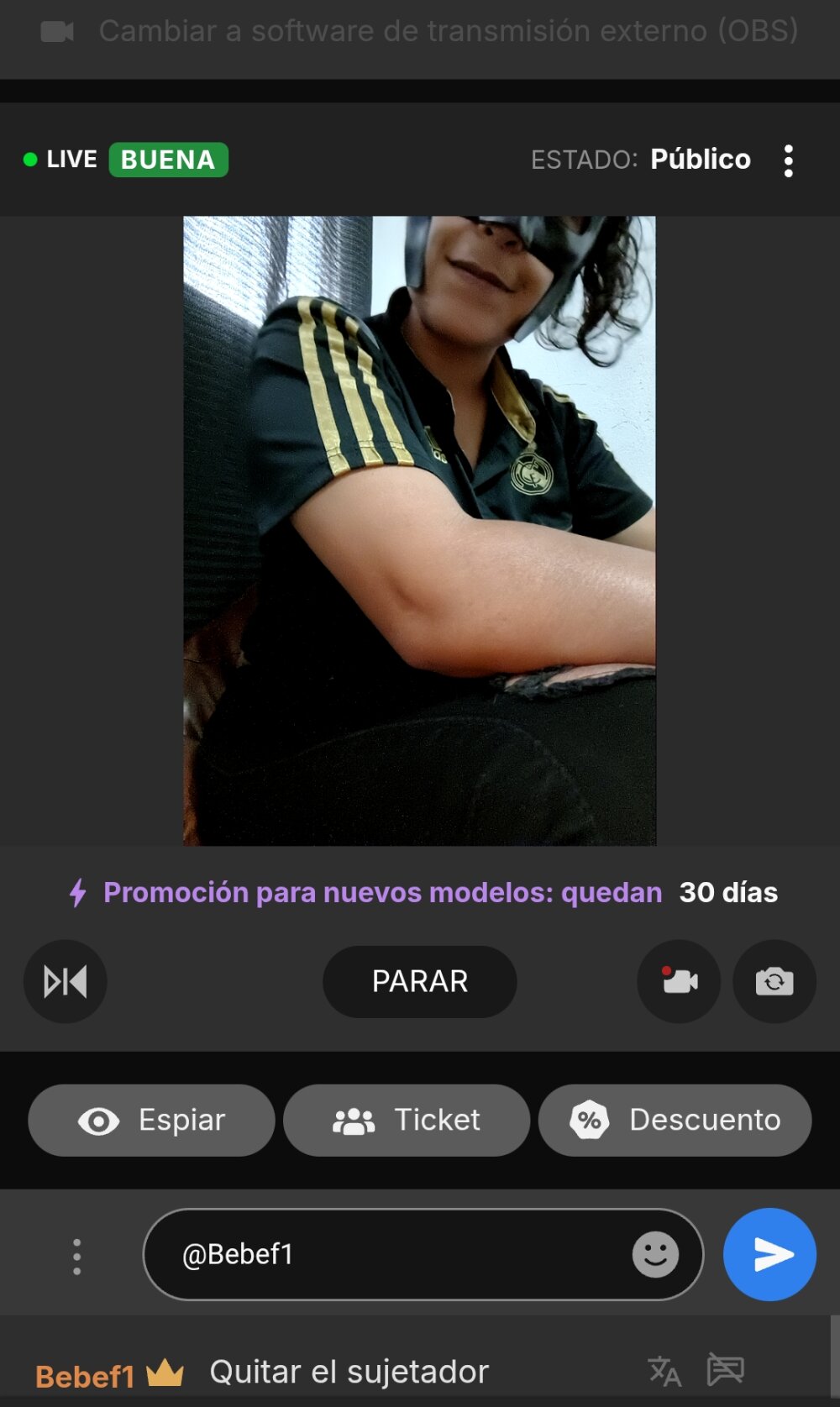Open the Ticket show option
Screen dimensions: 840x1407
click(x=407, y=1121)
